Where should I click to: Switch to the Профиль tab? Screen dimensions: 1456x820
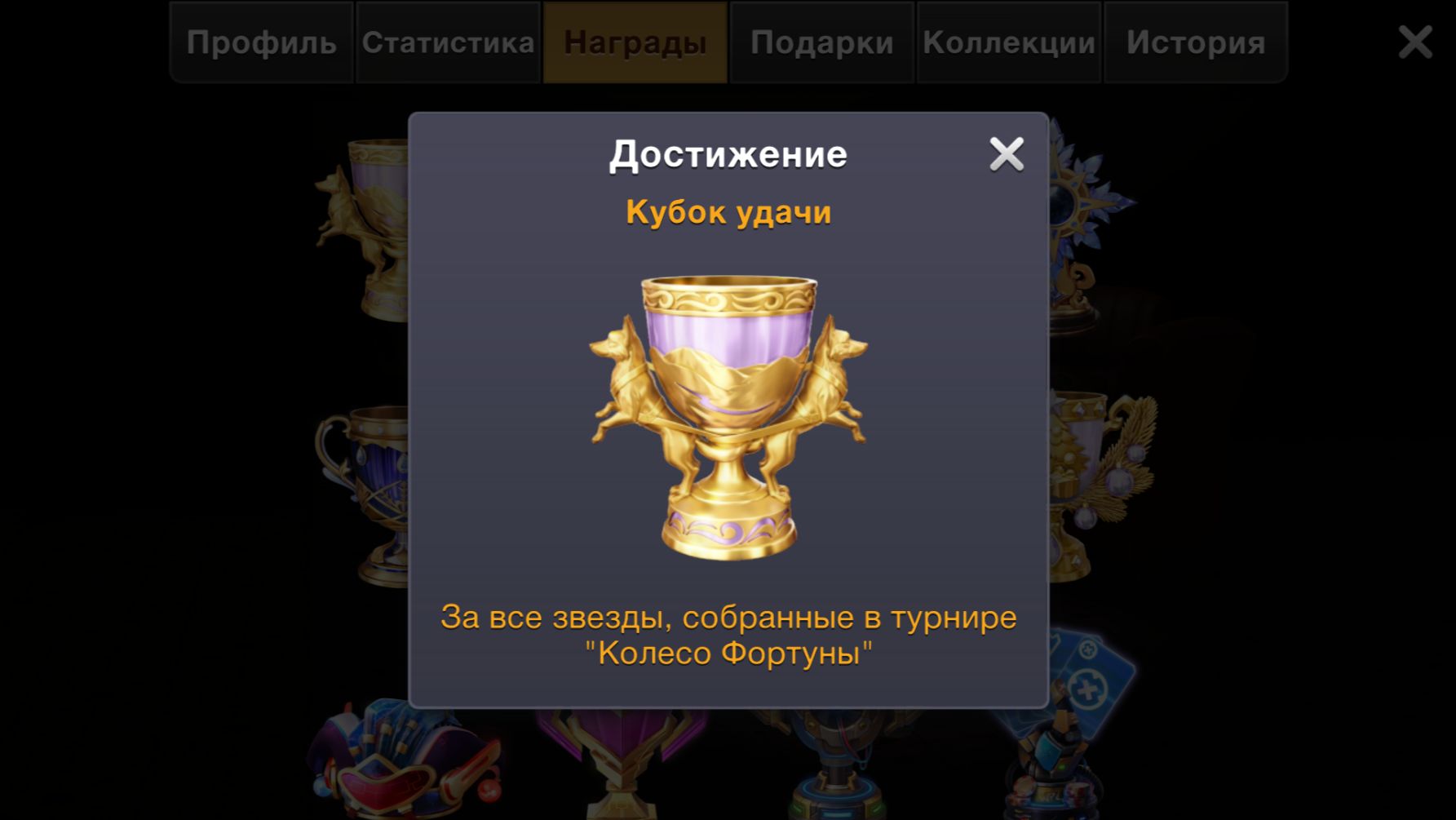262,42
